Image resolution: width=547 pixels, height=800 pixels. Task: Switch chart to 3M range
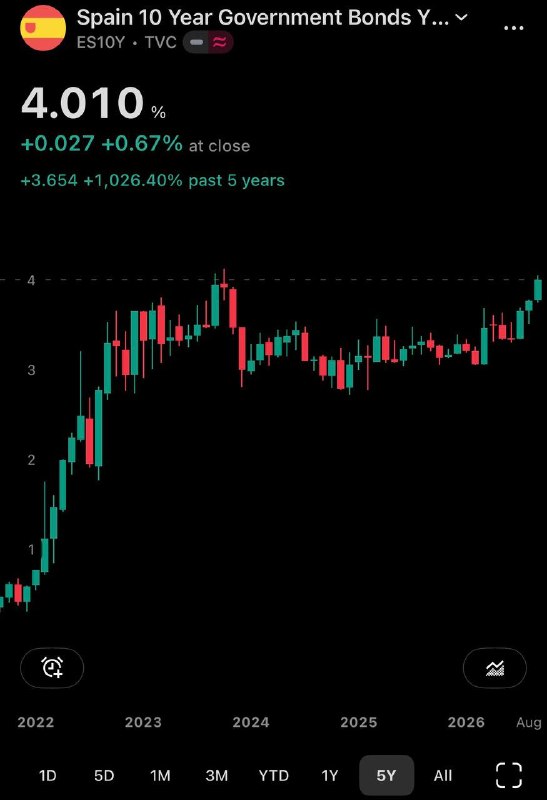(x=216, y=776)
